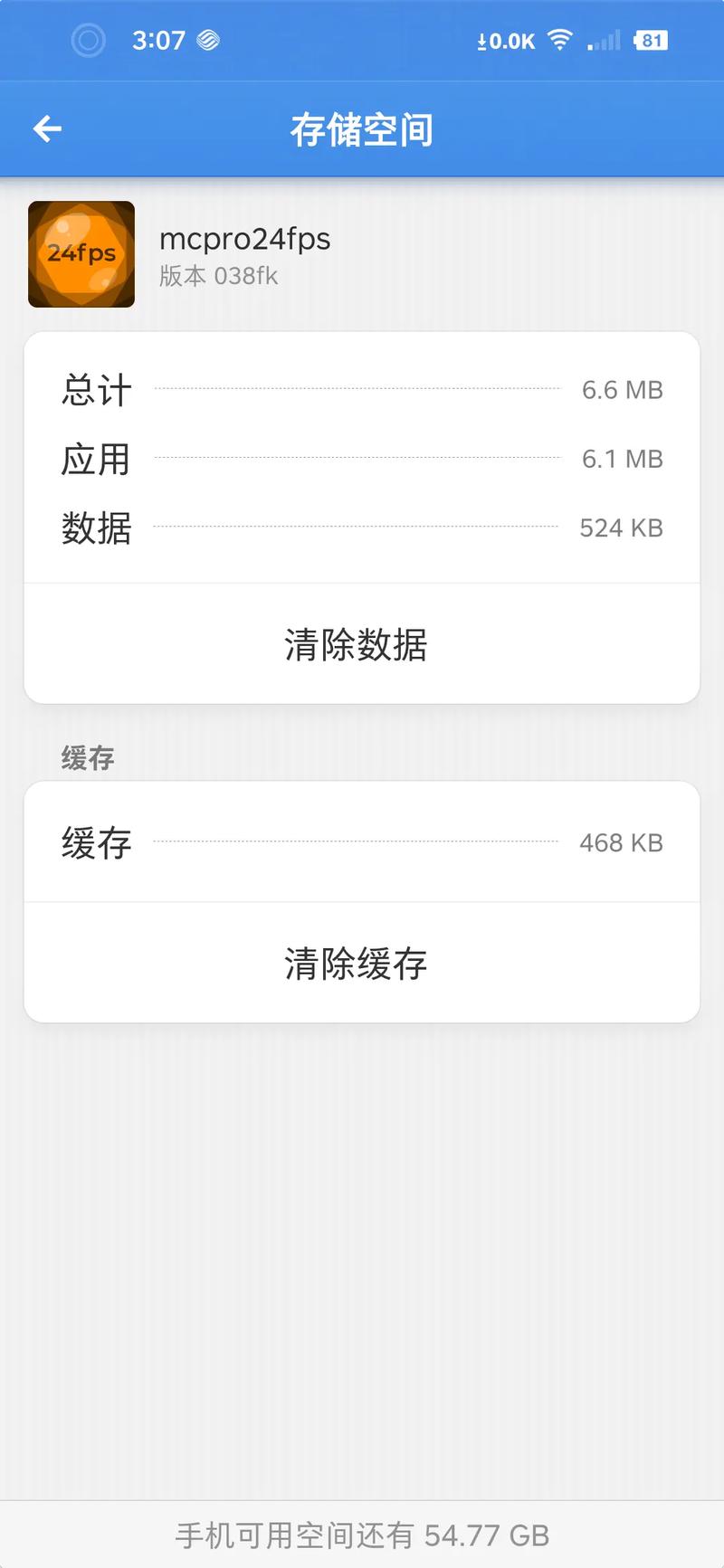Click the 缓存 section header label
The image size is (724, 1568).
[x=86, y=757]
